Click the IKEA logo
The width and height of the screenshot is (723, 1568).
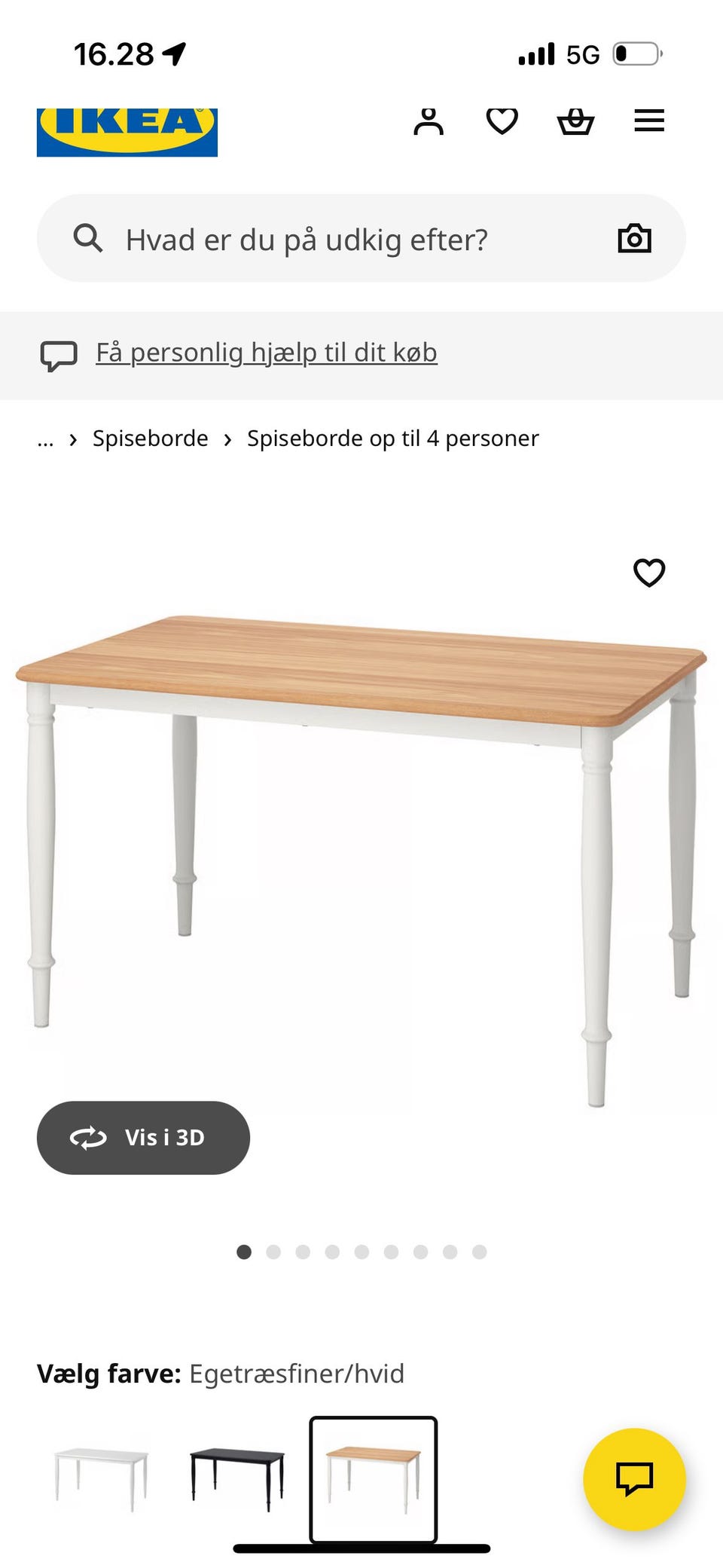click(127, 130)
